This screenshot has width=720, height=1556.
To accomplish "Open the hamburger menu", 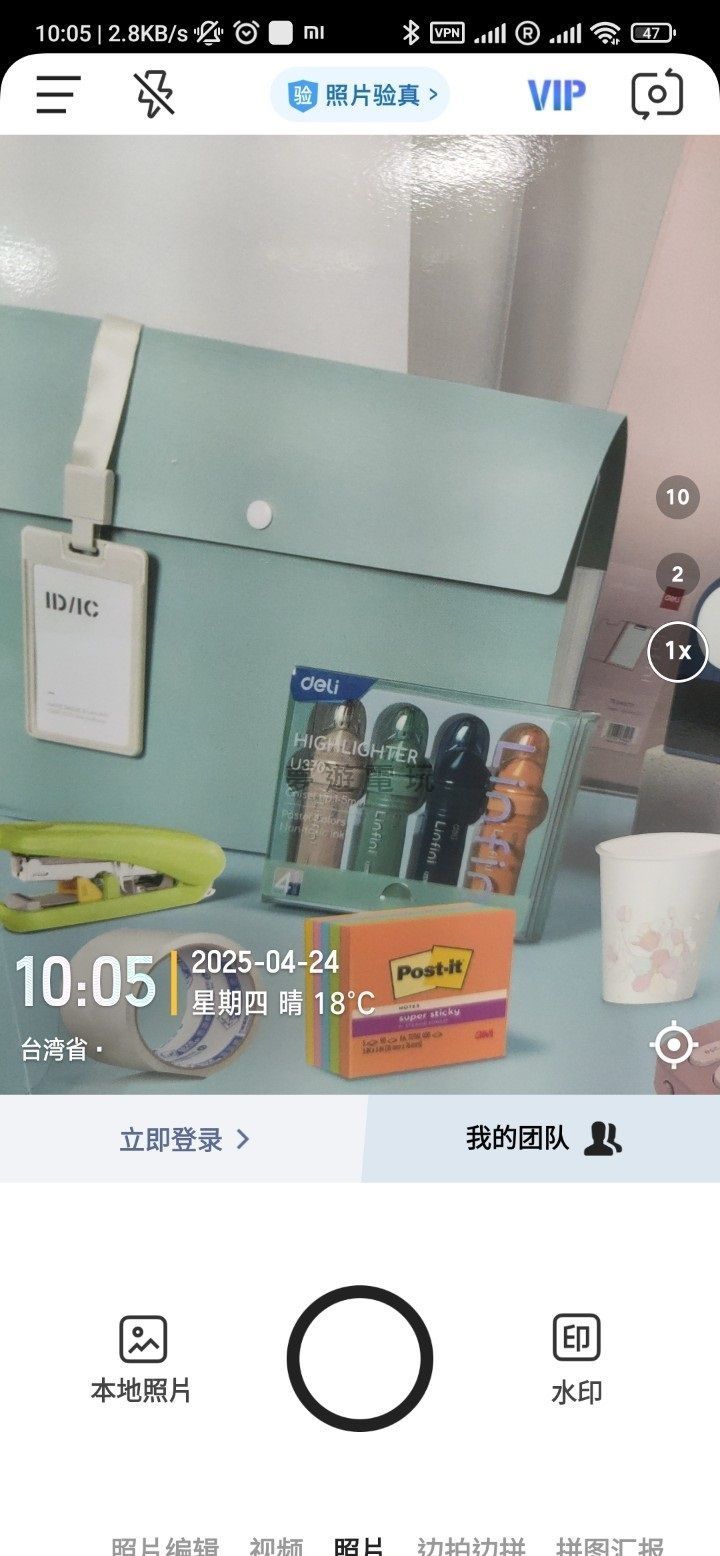I will [x=58, y=95].
